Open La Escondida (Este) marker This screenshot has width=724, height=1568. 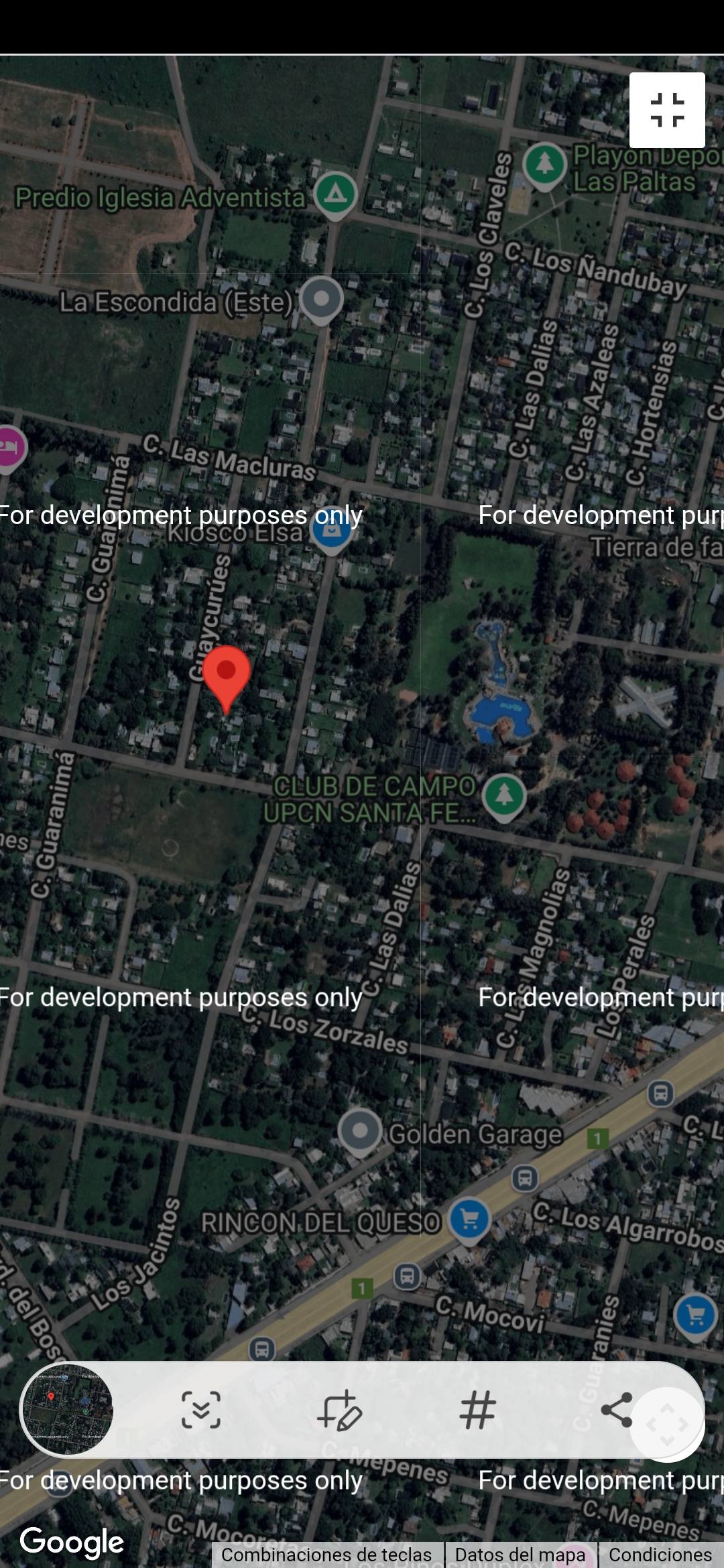pyautogui.click(x=322, y=300)
